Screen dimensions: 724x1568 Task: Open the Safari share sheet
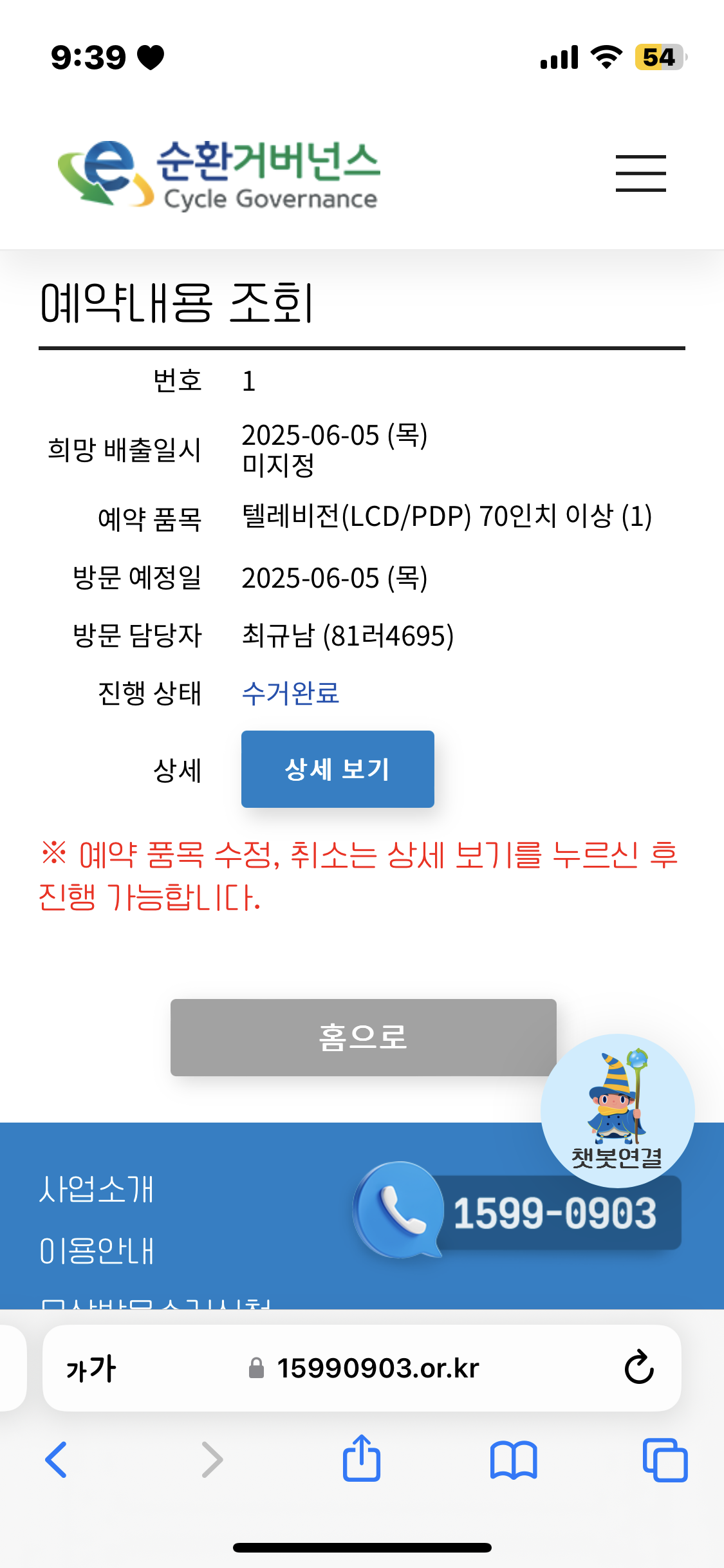362,1458
